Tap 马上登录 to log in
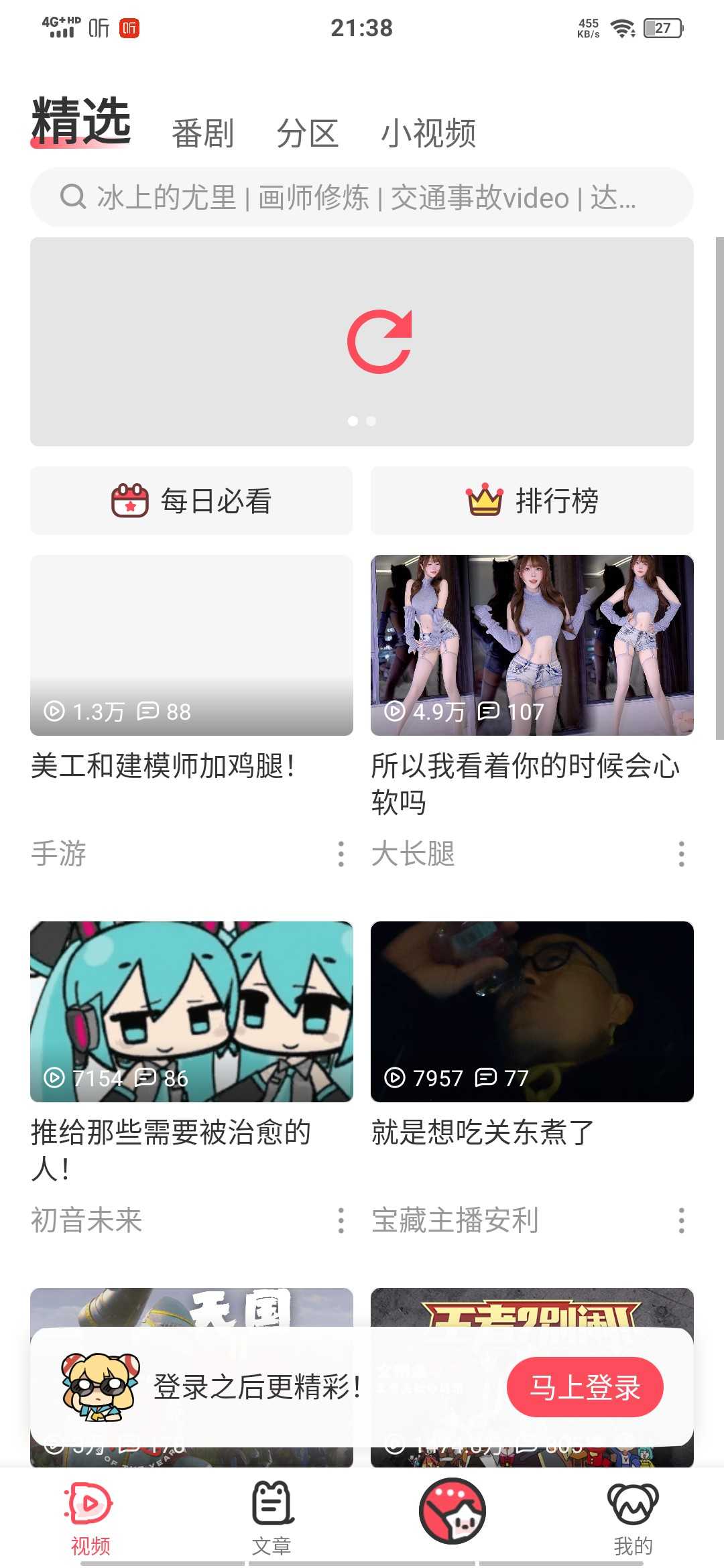 (585, 1387)
